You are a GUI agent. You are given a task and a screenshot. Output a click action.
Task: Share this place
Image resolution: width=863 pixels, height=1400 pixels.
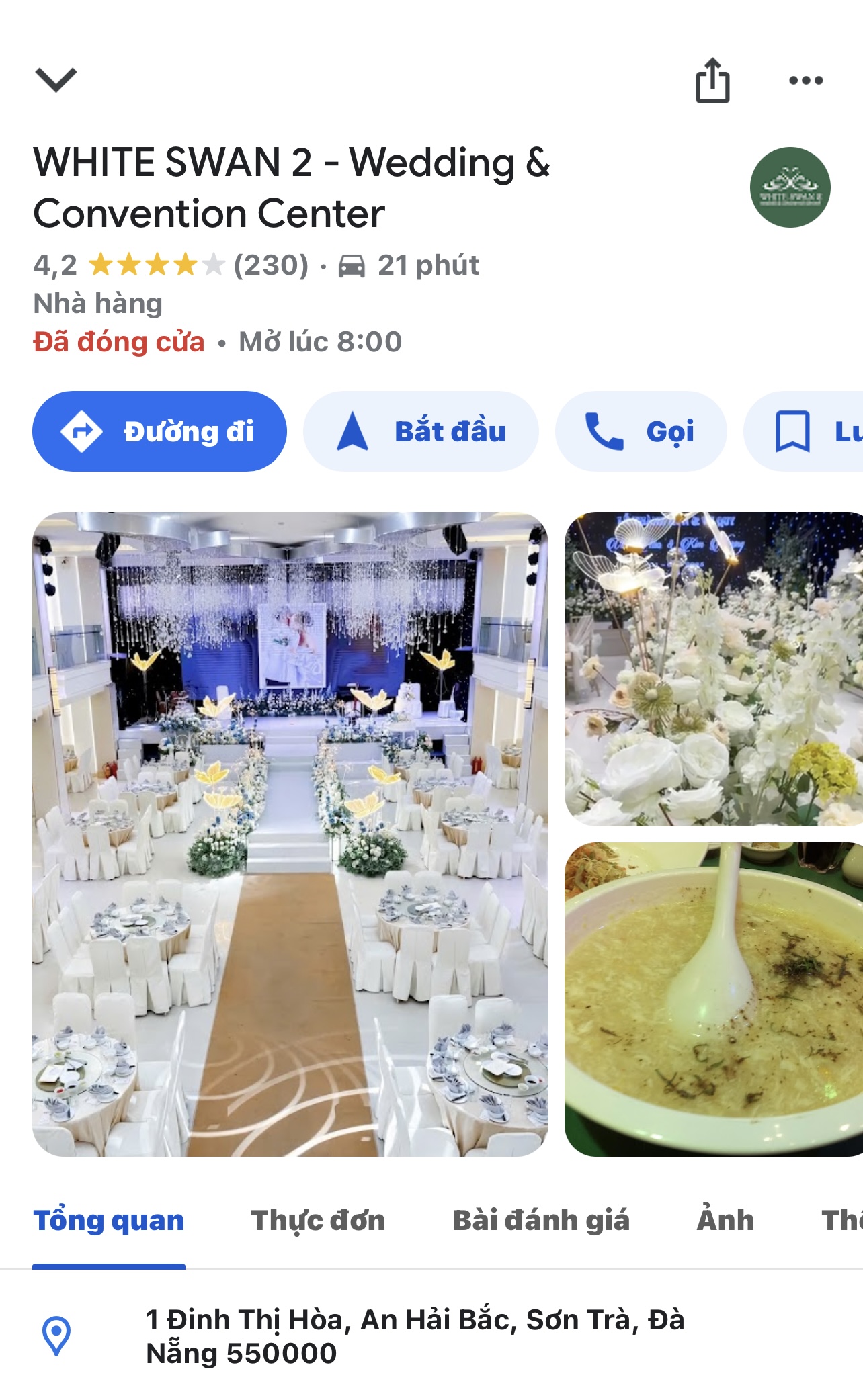coord(712,81)
